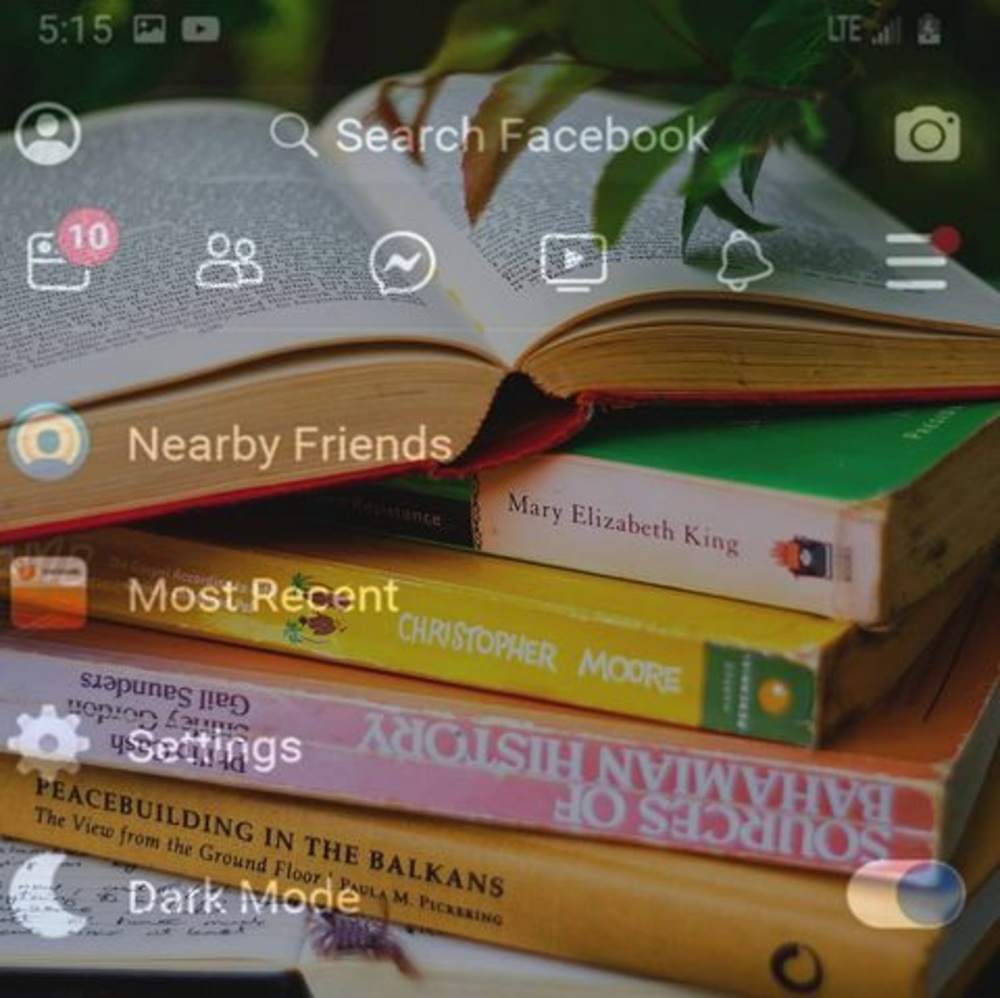Screen dimensions: 1000x998
Task: Open the Messenger tab
Action: click(x=402, y=263)
